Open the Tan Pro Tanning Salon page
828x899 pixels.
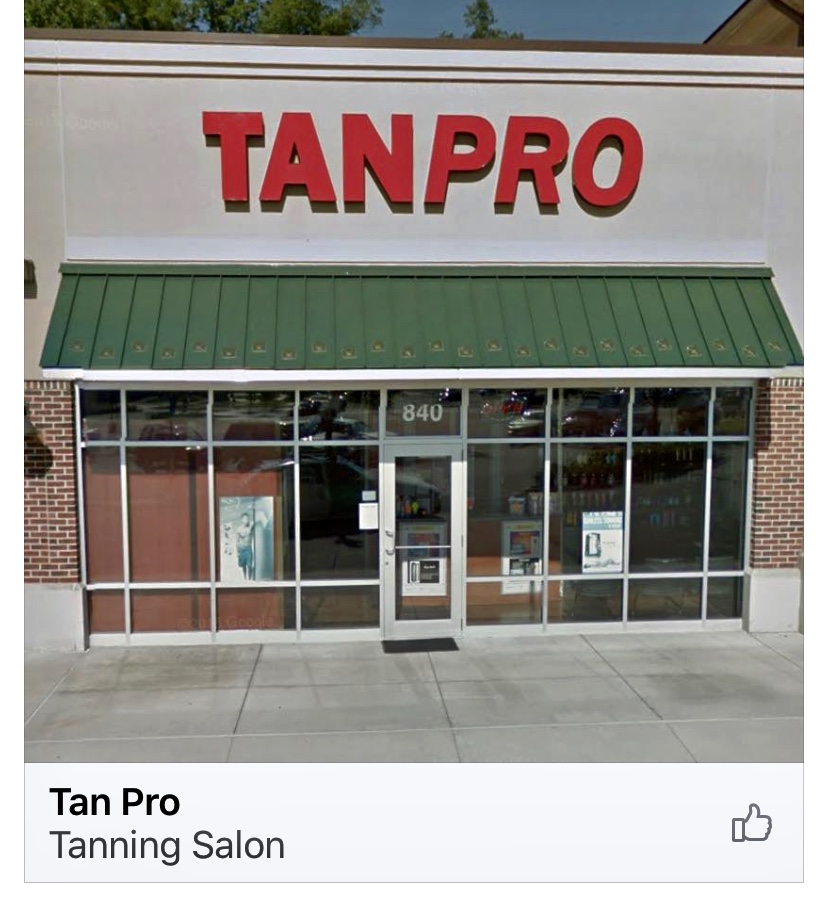(x=115, y=802)
